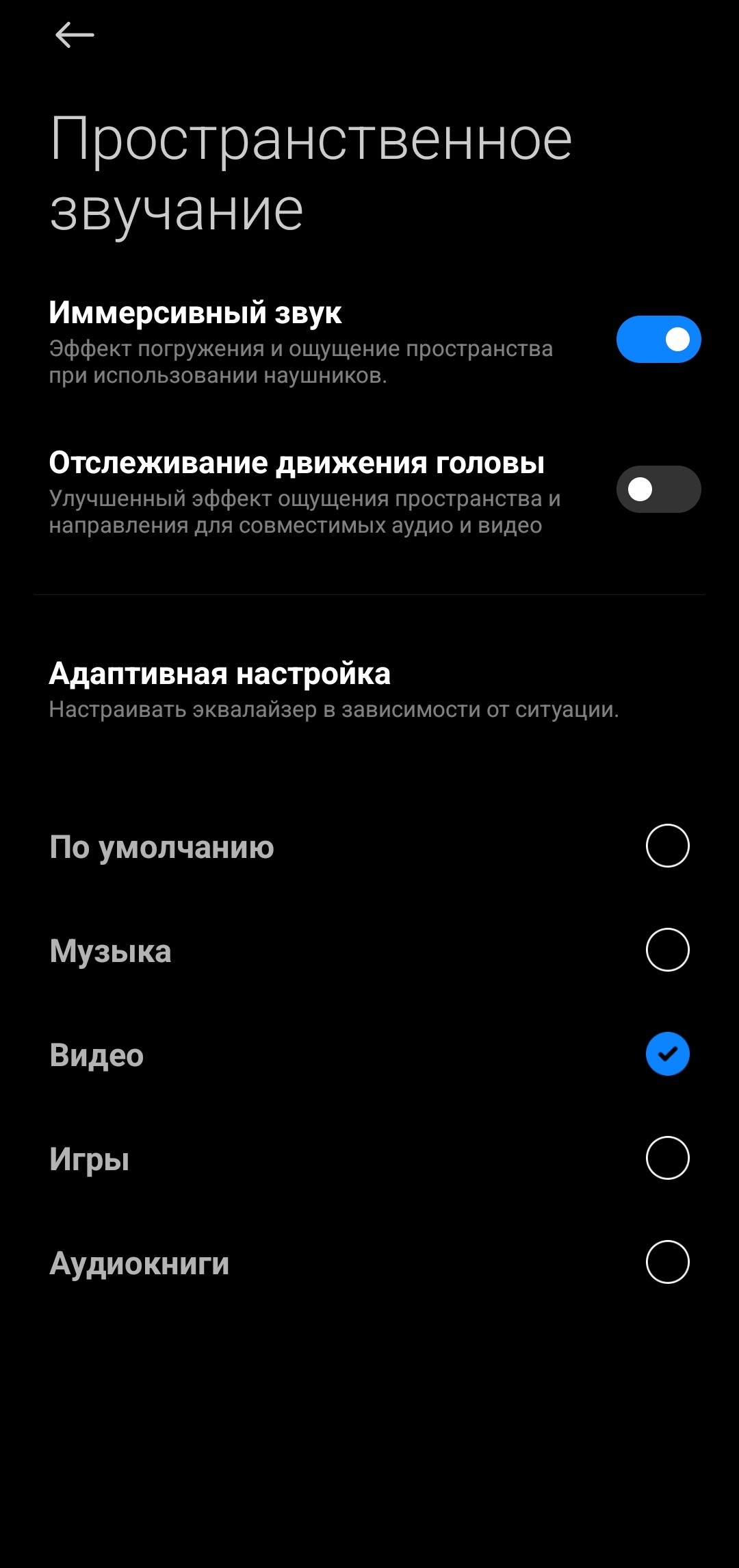Turn off the Иммерсивный звук switch
The height and width of the screenshot is (1568, 739).
coord(658,340)
